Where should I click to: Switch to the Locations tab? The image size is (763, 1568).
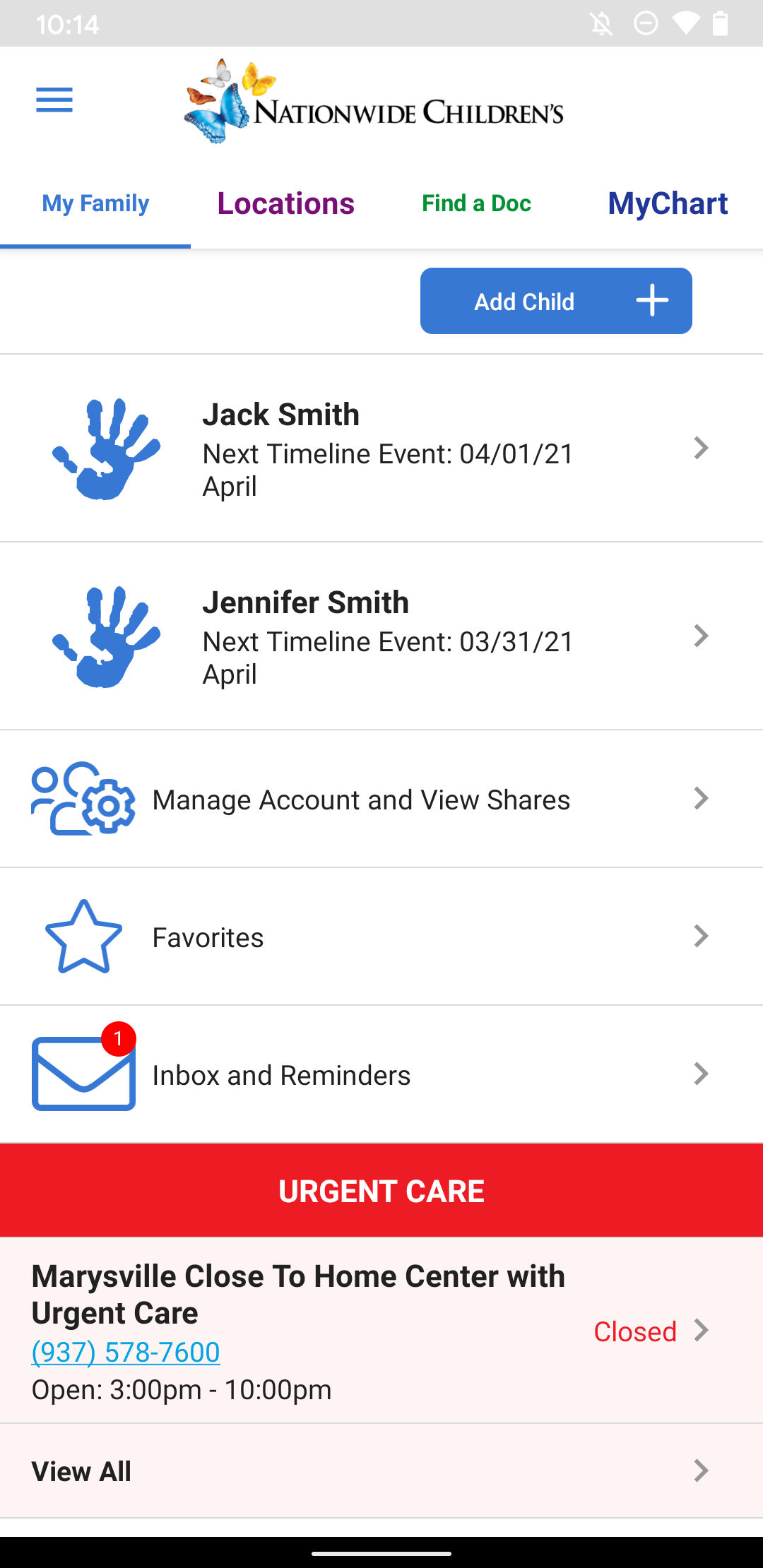[x=285, y=203]
